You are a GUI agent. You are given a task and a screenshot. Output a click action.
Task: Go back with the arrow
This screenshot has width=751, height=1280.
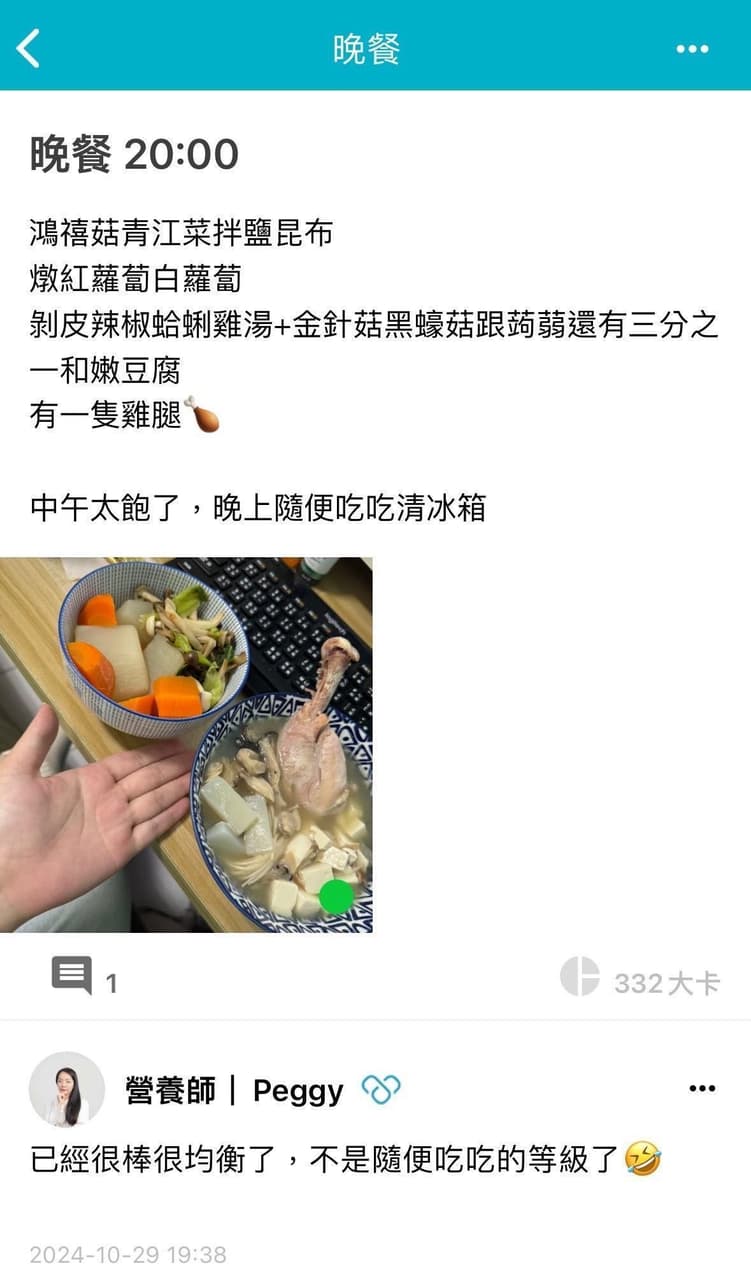click(29, 48)
